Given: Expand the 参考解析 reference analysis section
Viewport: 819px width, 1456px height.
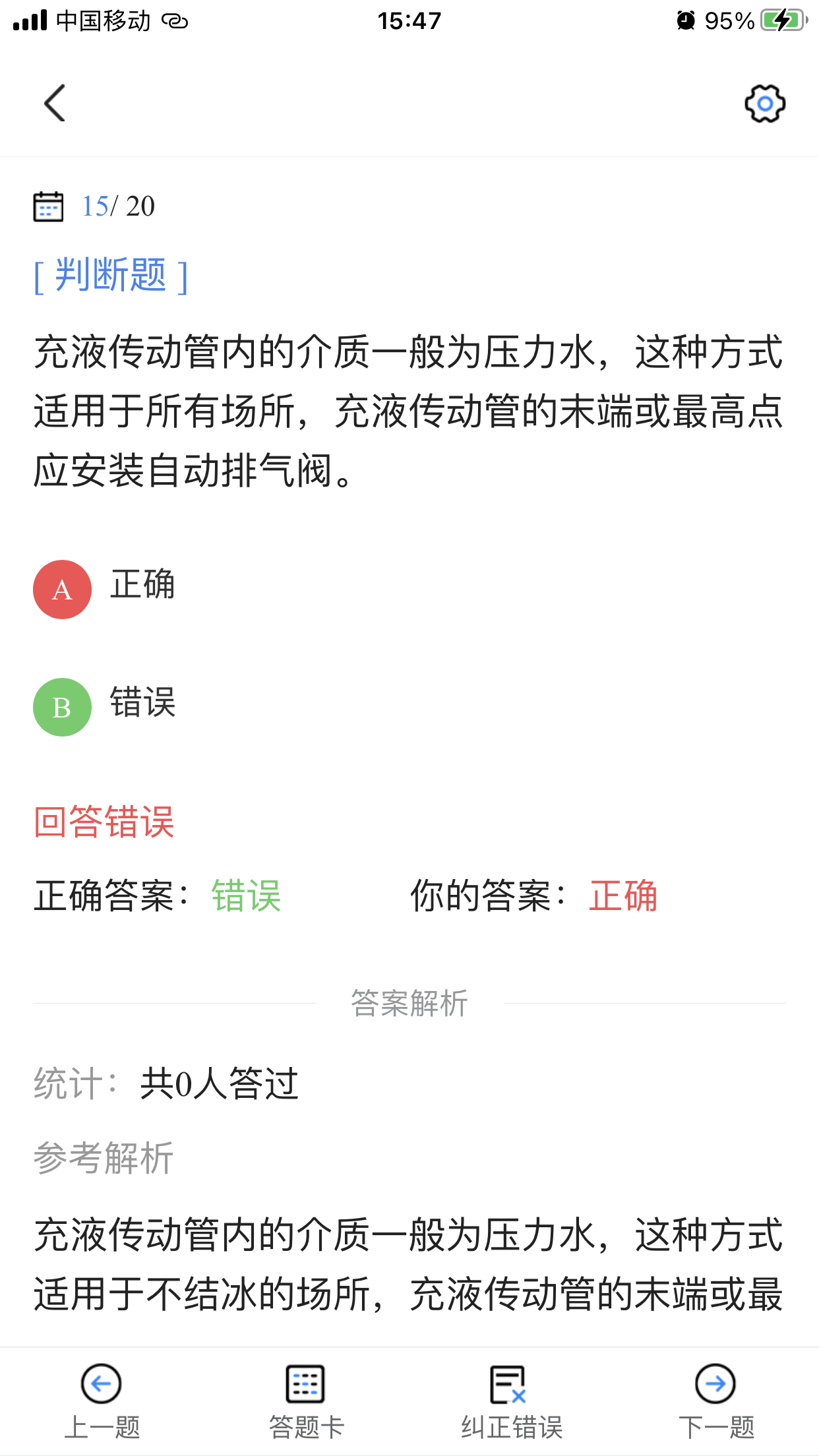Looking at the screenshot, I should 103,1162.
